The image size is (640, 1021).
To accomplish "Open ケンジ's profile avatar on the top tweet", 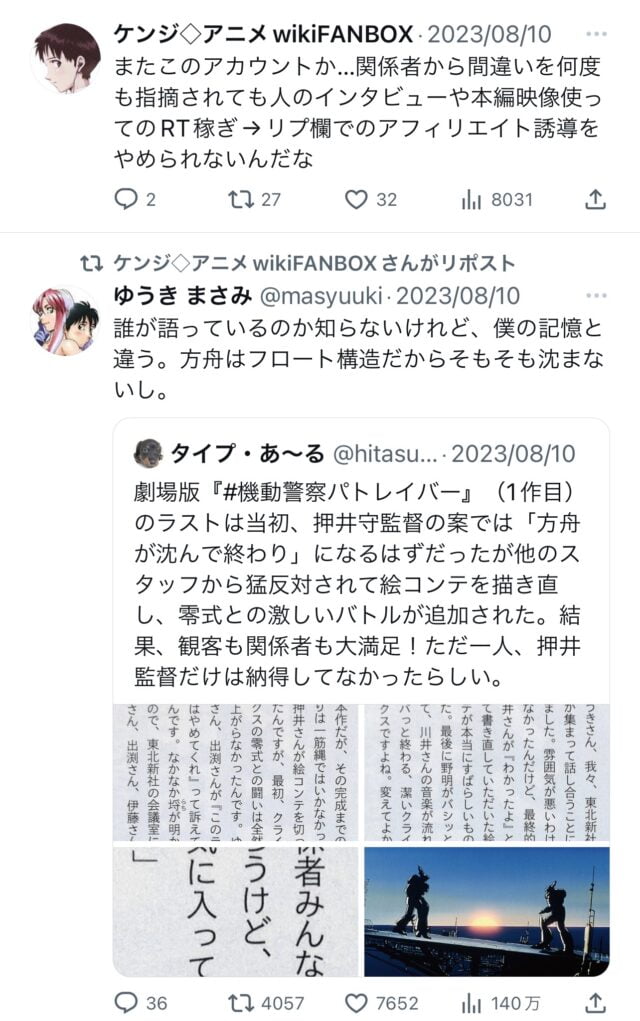I will pos(67,57).
